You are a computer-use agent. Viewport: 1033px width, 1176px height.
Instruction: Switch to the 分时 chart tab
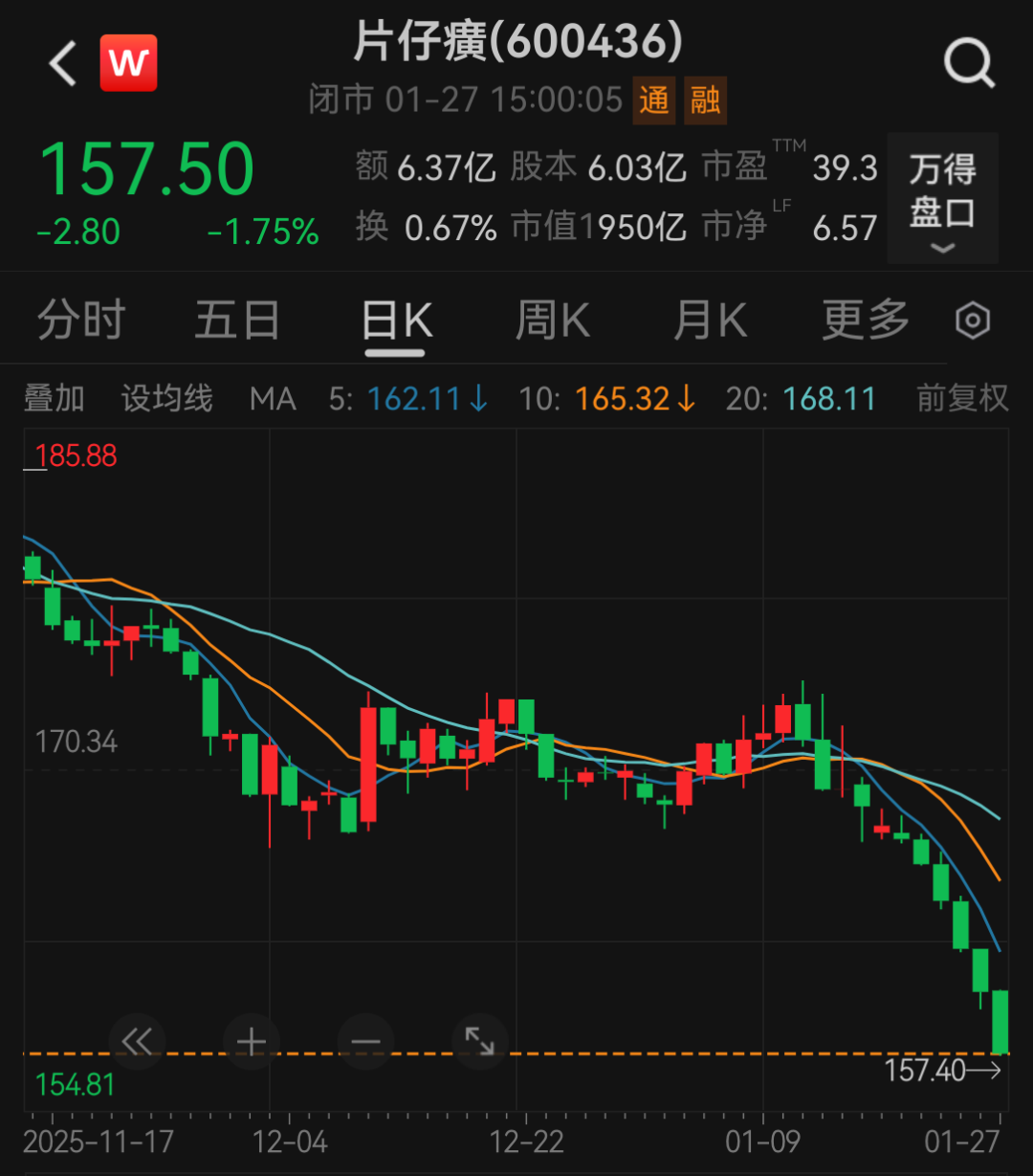[x=81, y=320]
